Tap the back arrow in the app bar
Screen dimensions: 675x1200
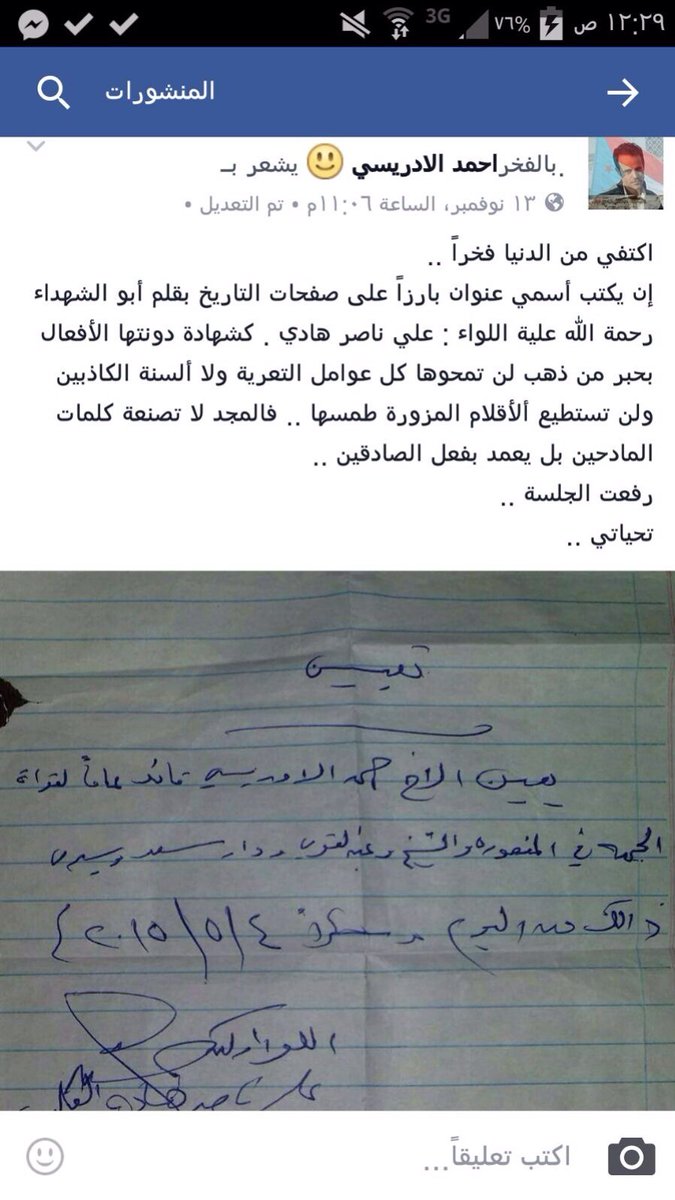tap(622, 93)
